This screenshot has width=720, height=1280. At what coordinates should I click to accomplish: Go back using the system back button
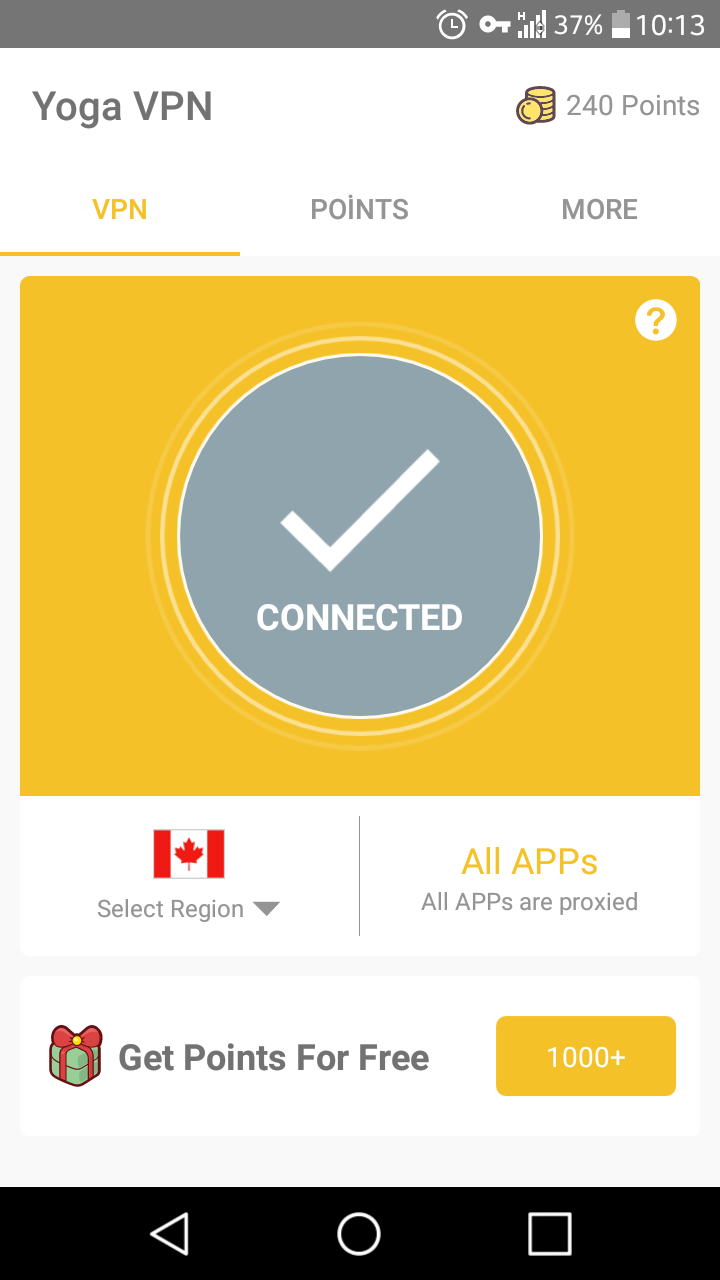click(170, 1233)
